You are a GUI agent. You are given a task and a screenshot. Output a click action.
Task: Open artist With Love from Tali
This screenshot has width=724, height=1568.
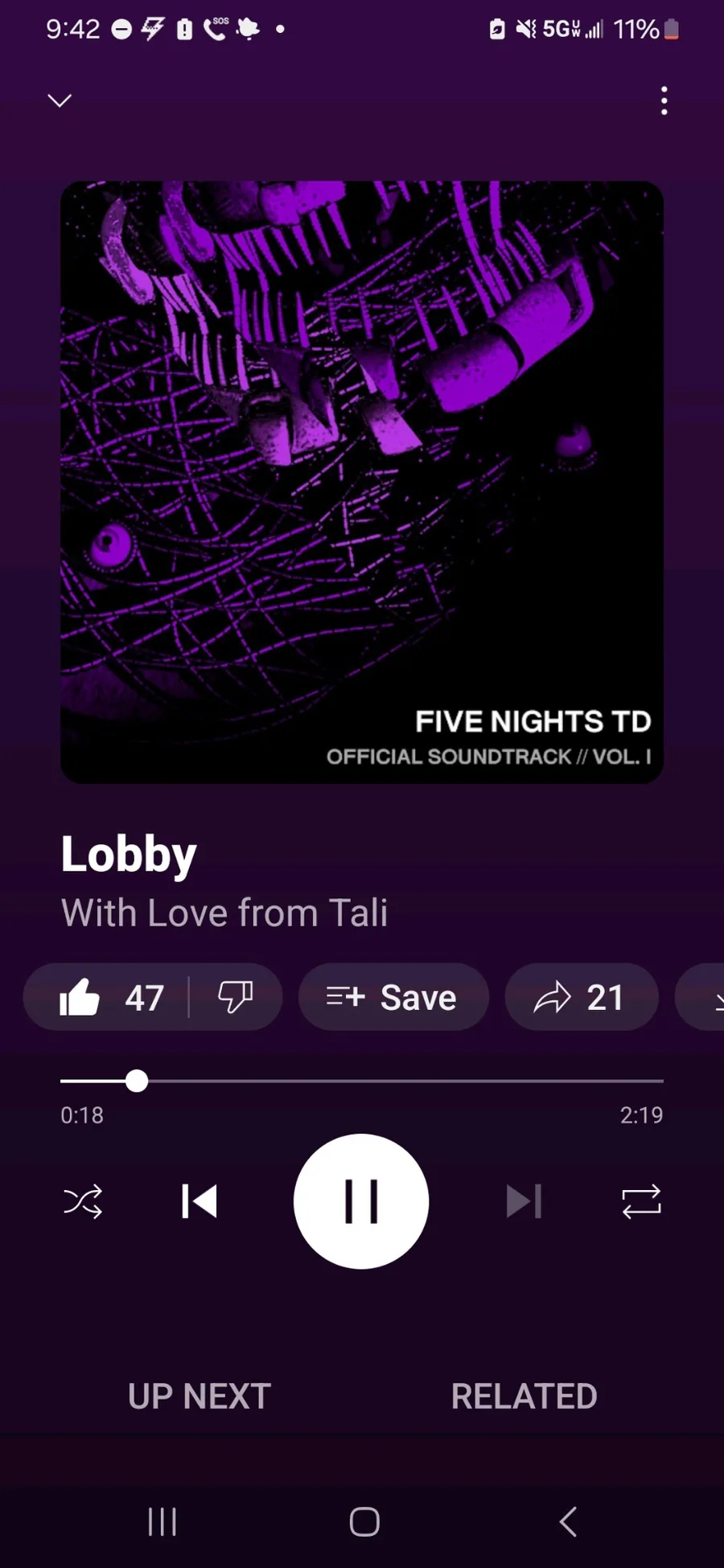pyautogui.click(x=224, y=913)
